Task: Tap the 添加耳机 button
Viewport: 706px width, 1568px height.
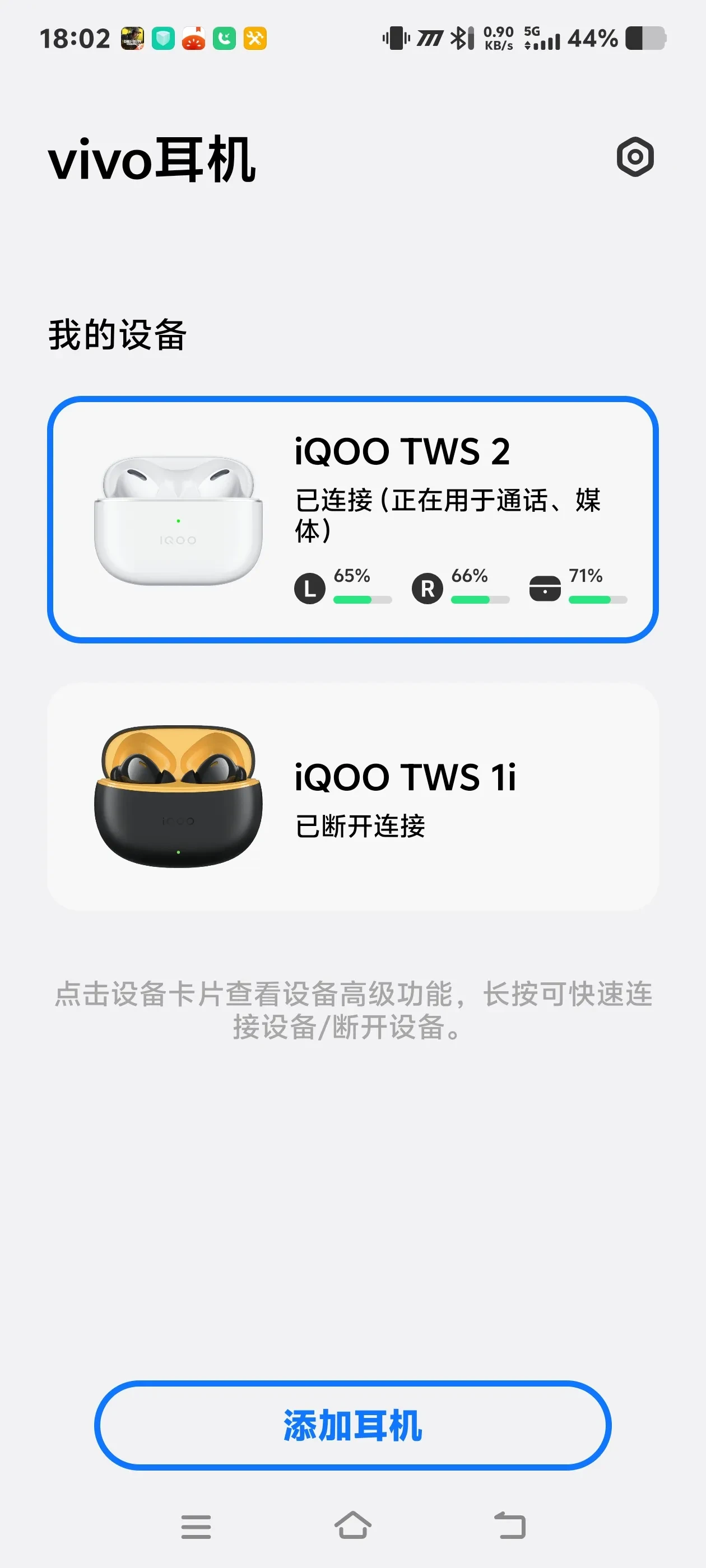Action: coord(352,1426)
